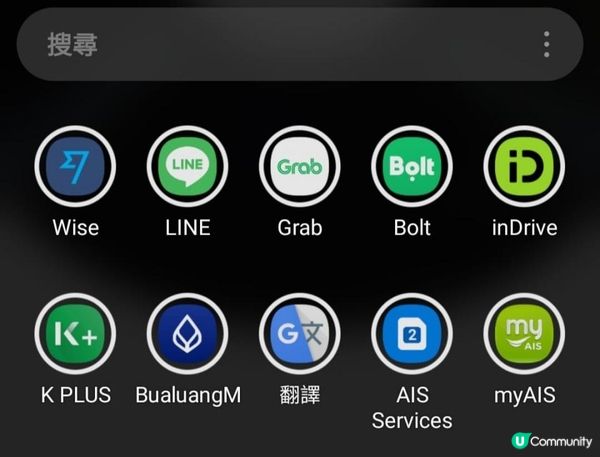Launch the Wise app
The width and height of the screenshot is (600, 457).
(75, 167)
